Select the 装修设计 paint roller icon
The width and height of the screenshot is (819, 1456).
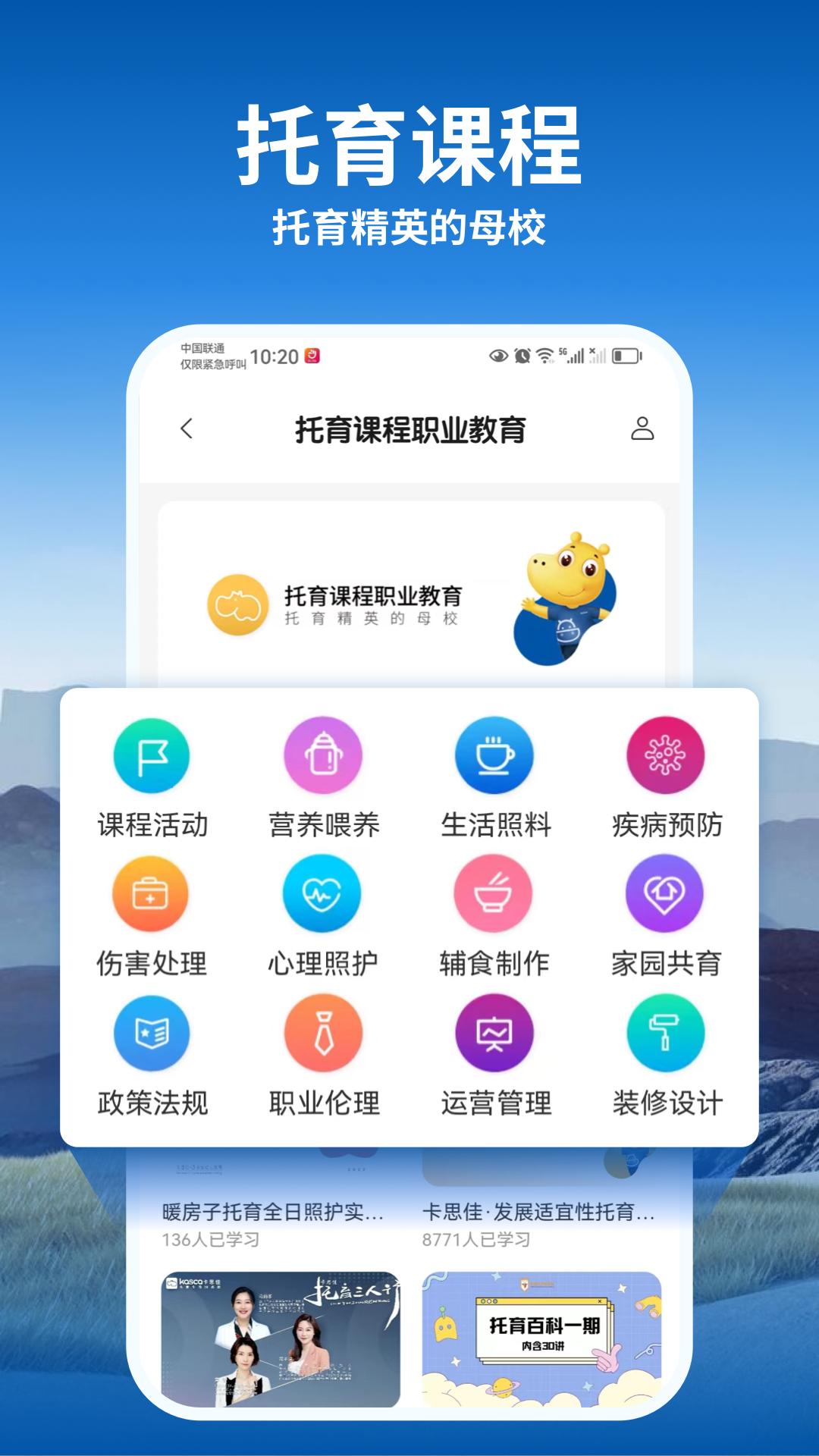667,1035
